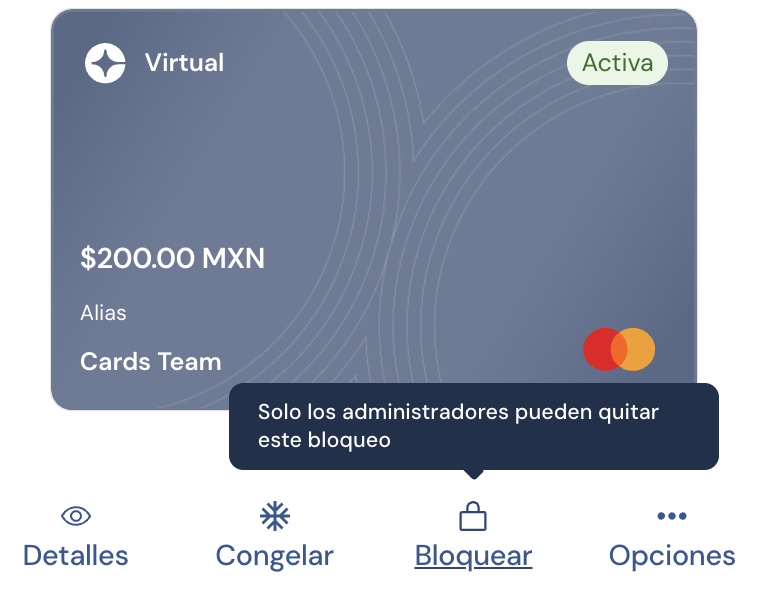The width and height of the screenshot is (768, 602).
Task: Tap Bloquear to block the card
Action: [x=473, y=538]
